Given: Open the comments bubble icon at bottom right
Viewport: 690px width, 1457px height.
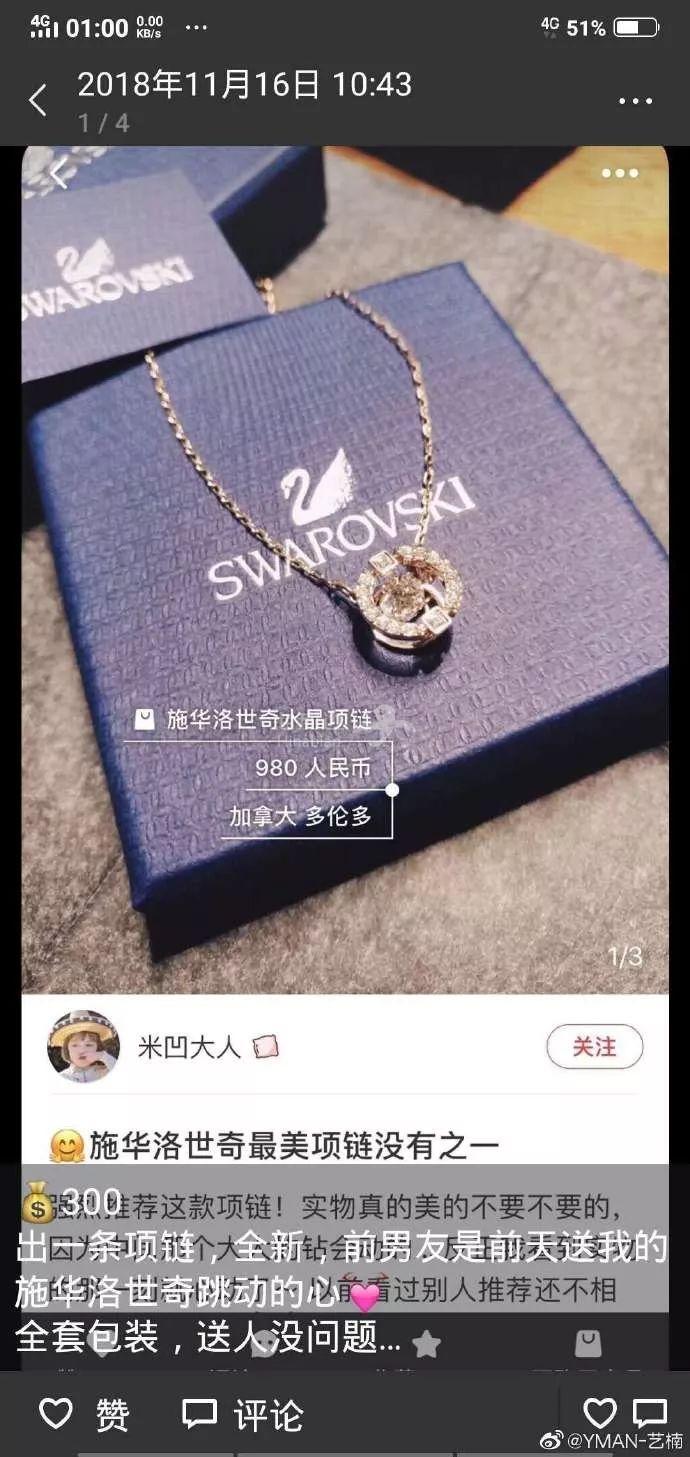Looking at the screenshot, I should click(x=650, y=1412).
